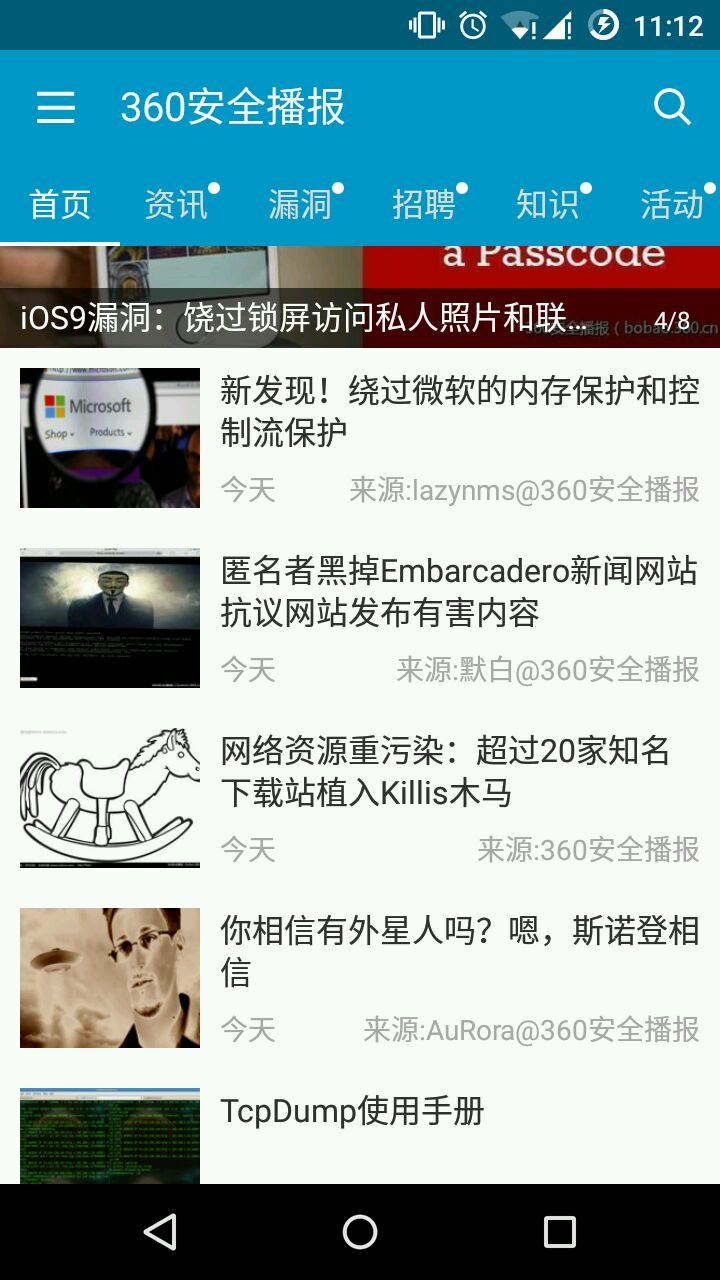Screen dimensions: 720x1280
Task: Open the TcpDump使用手册 article
Action: (360, 1127)
